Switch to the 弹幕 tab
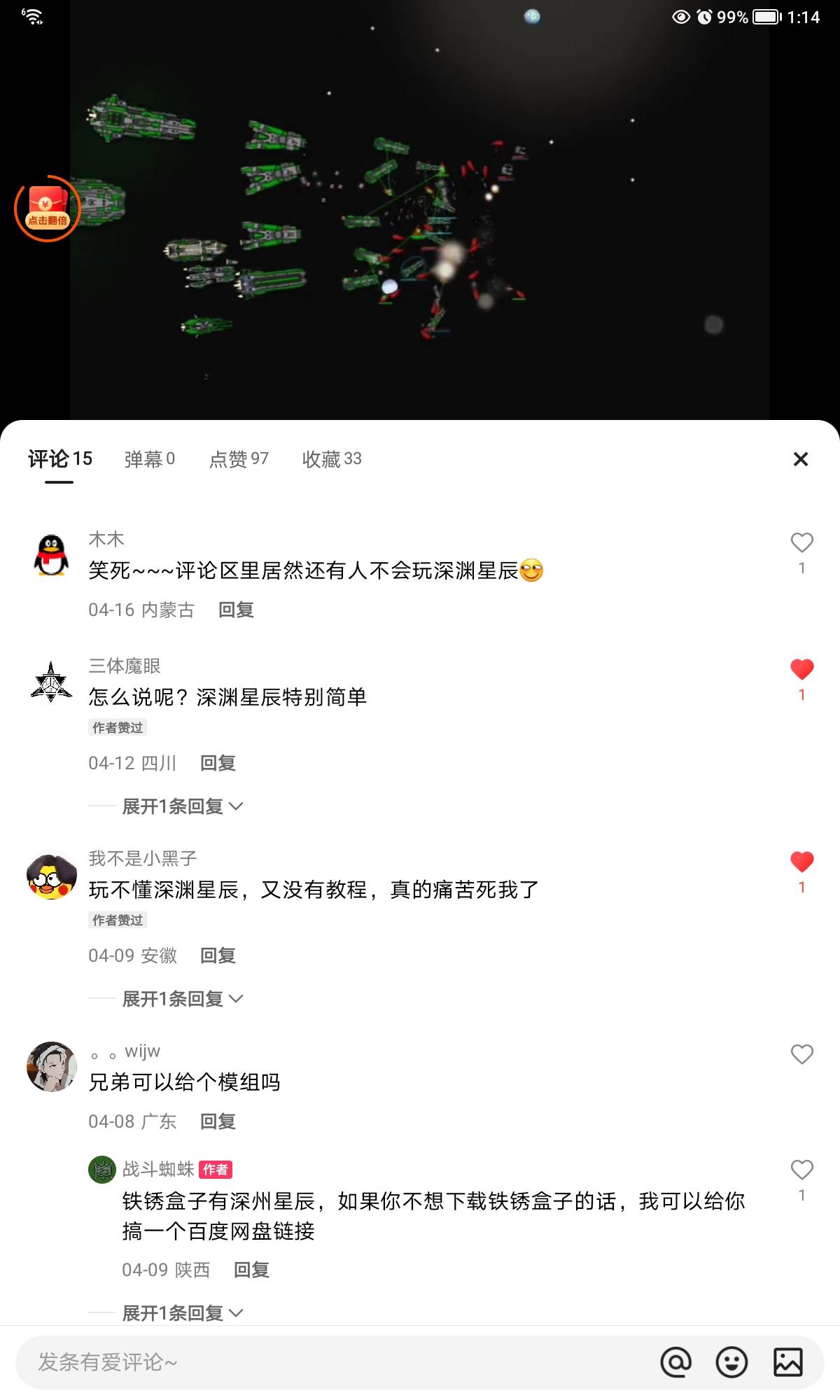 click(x=149, y=459)
